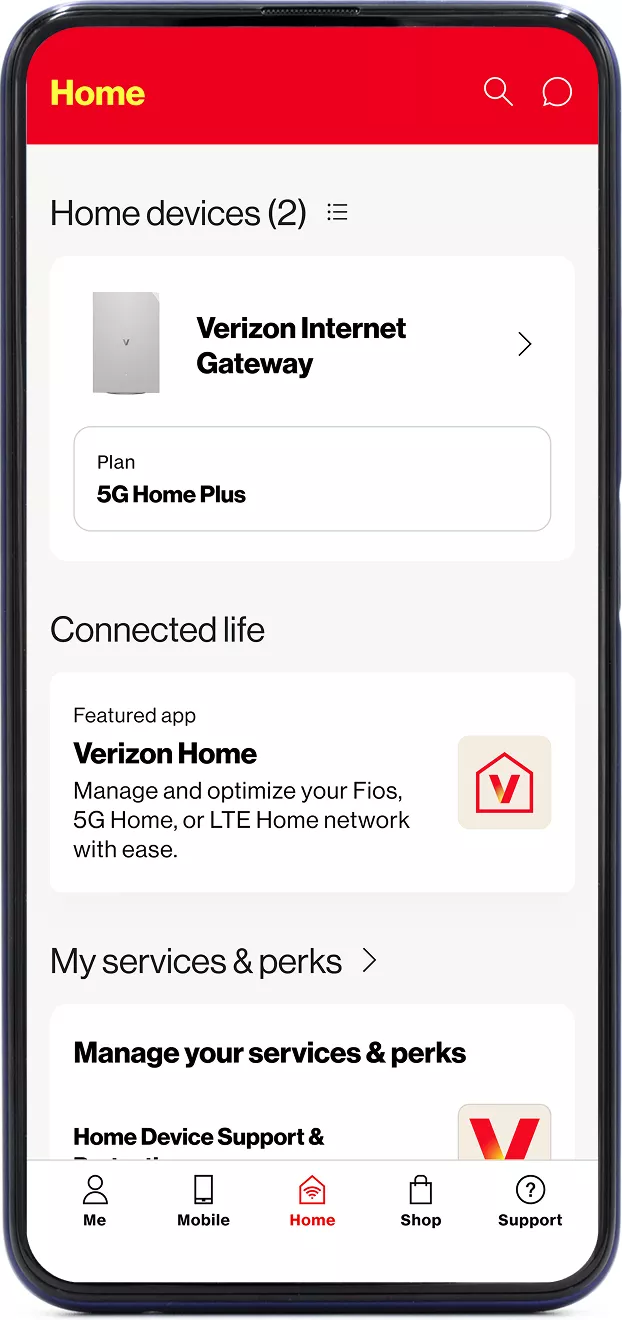Viewport: 622px width, 1320px height.
Task: Tap the list icon beside Home devices
Action: 338,212
